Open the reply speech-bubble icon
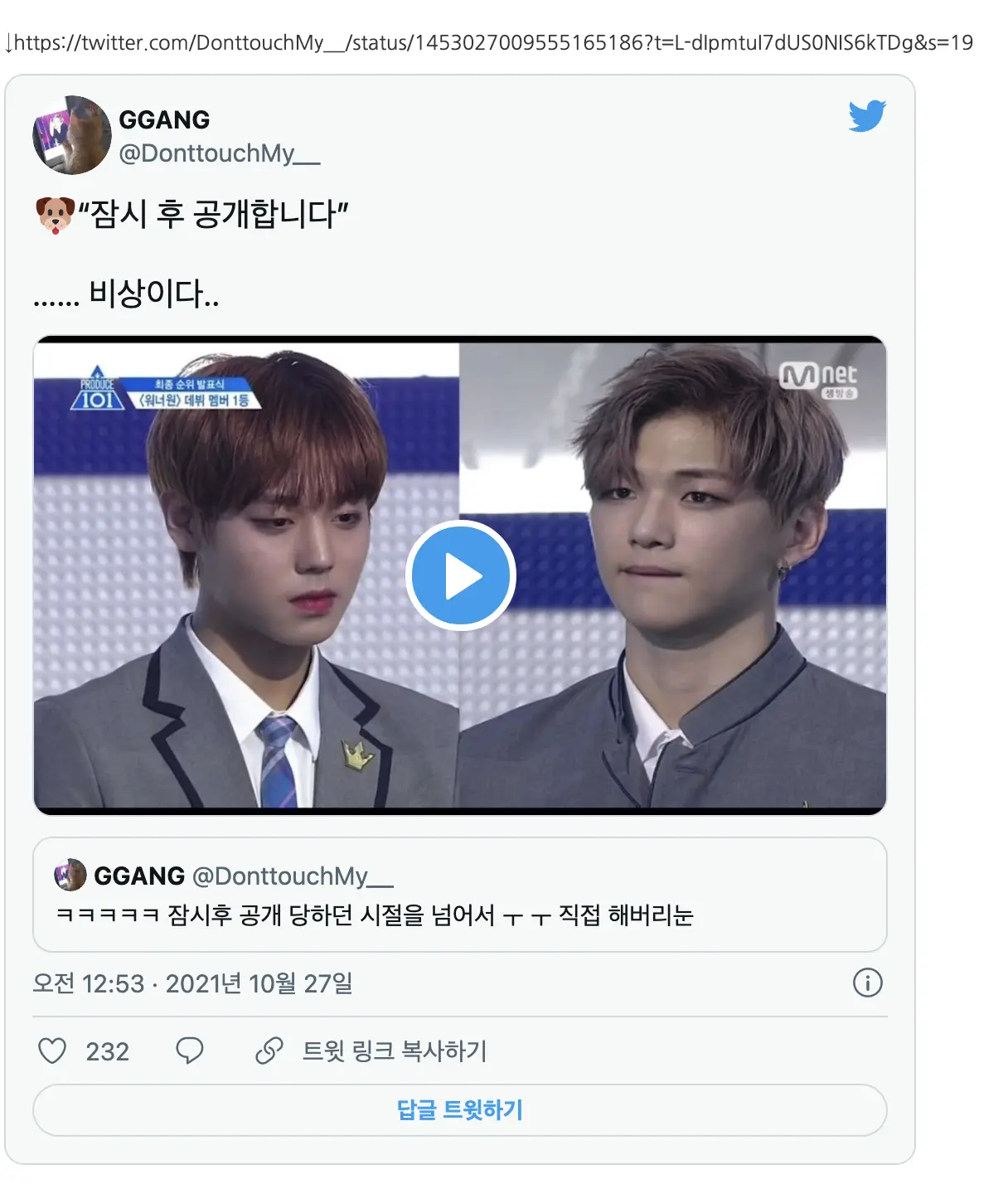 [190, 1051]
